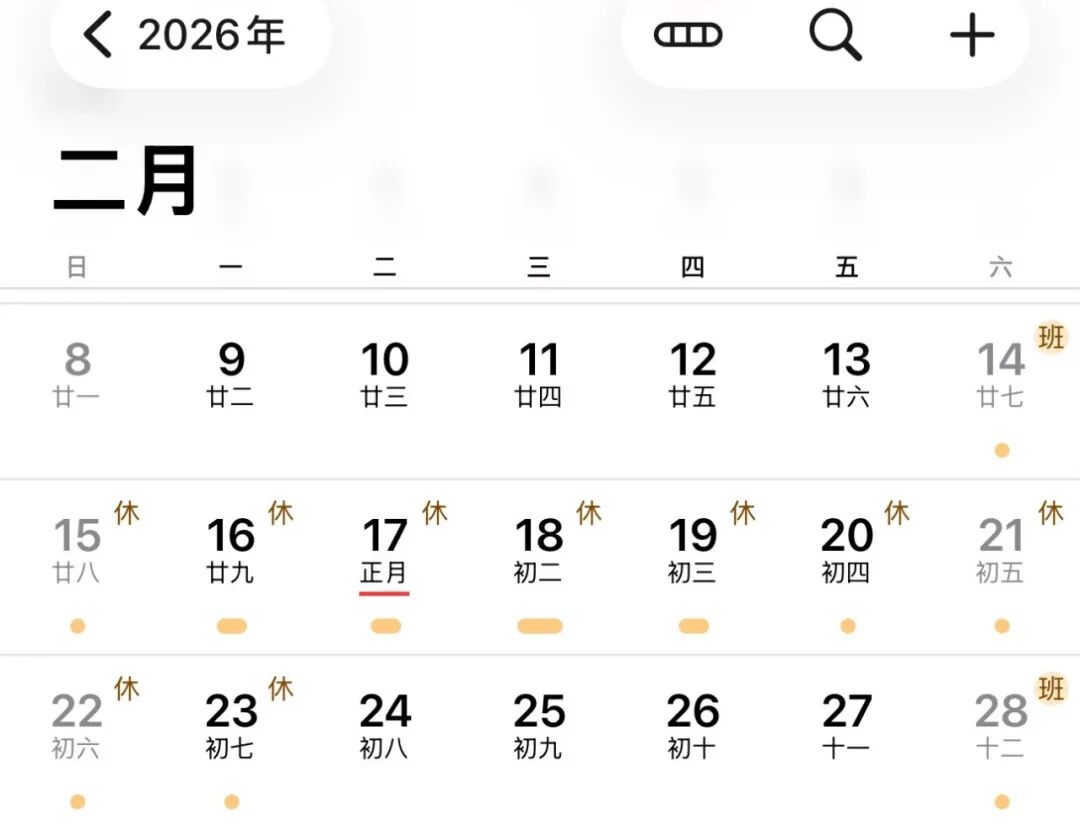The image size is (1080, 832).
Task: Choose February 9
Action: click(231, 374)
